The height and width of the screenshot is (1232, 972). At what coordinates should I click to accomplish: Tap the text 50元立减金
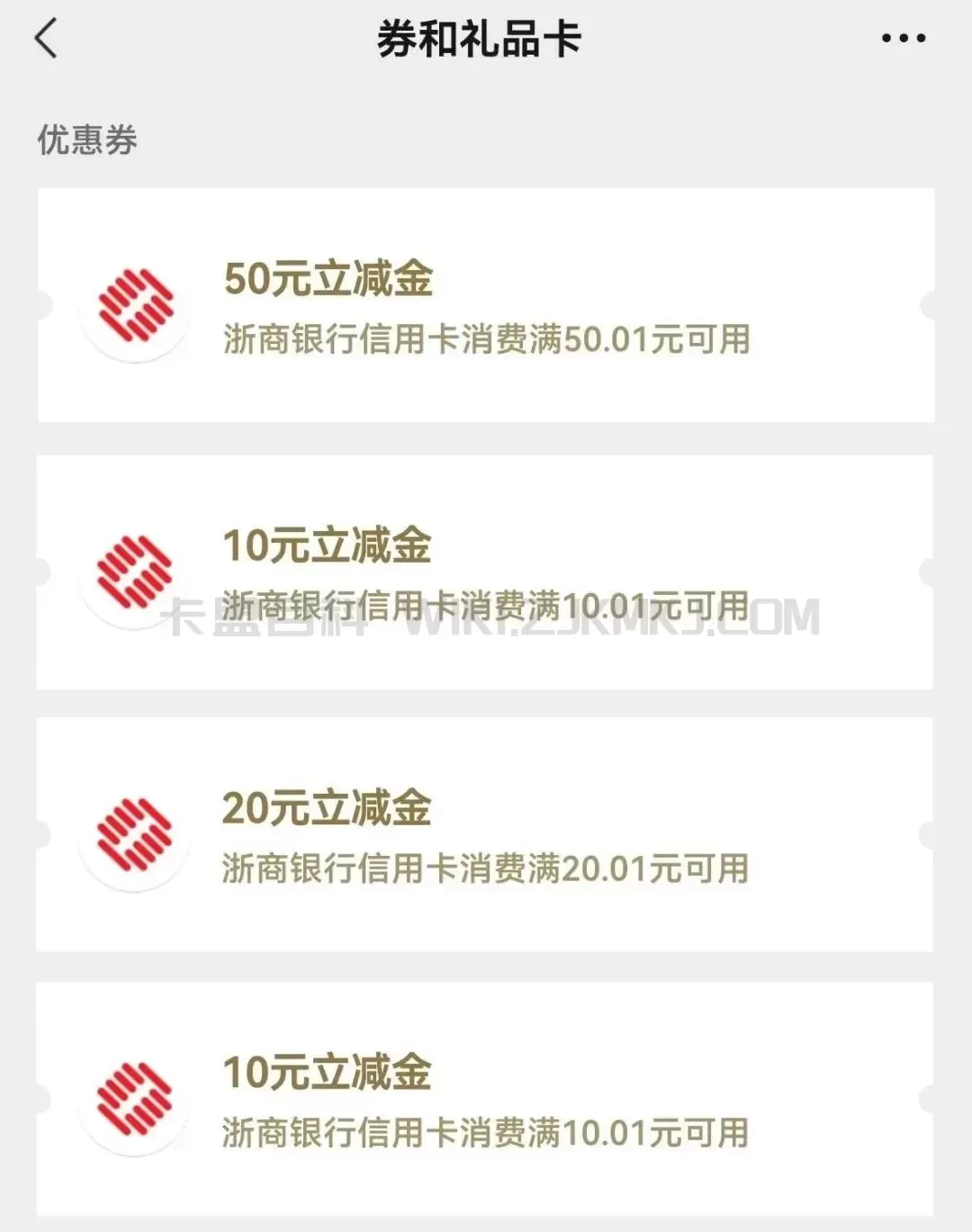[x=328, y=279]
